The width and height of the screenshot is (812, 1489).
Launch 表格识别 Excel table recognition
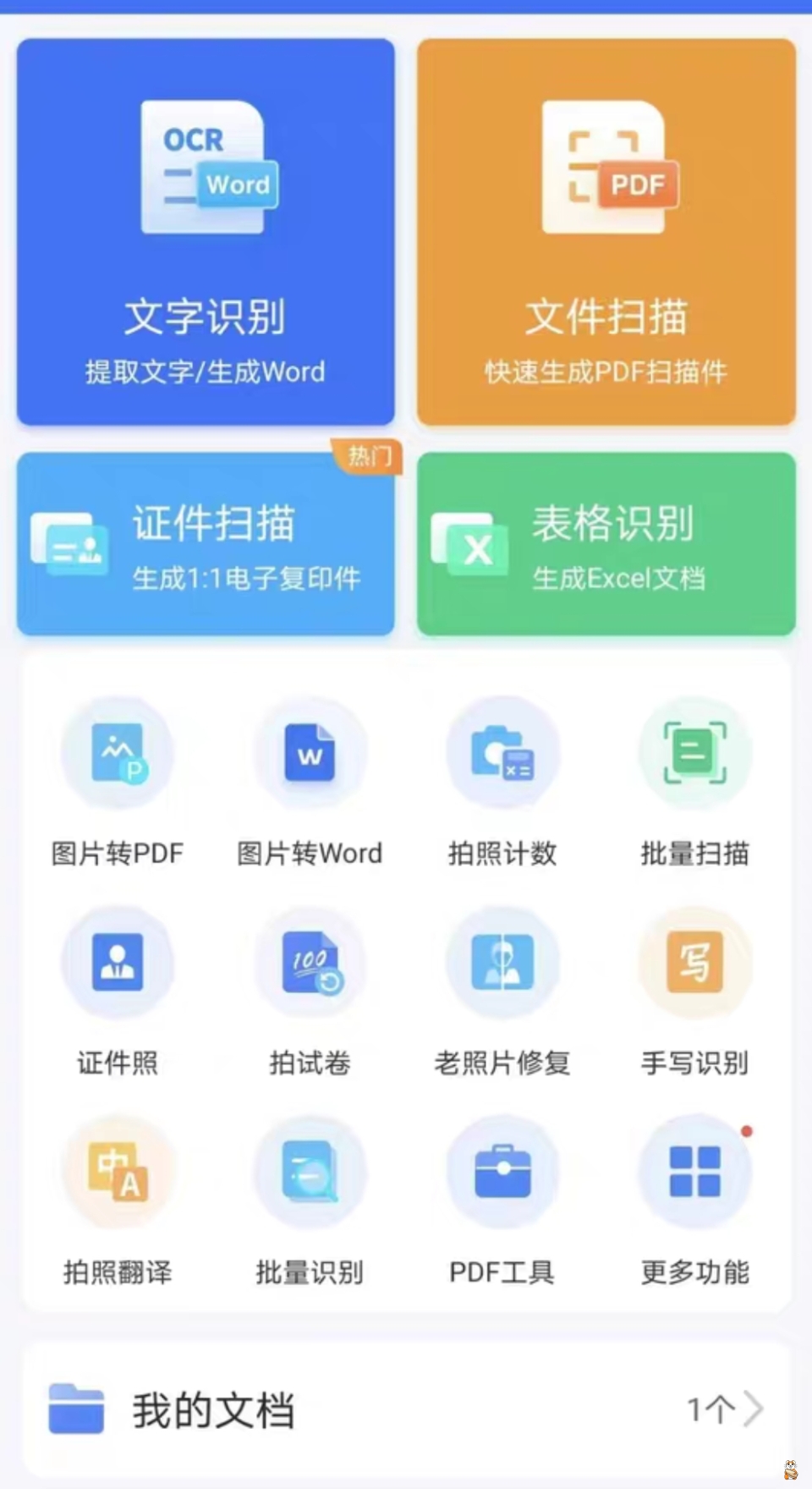(606, 544)
